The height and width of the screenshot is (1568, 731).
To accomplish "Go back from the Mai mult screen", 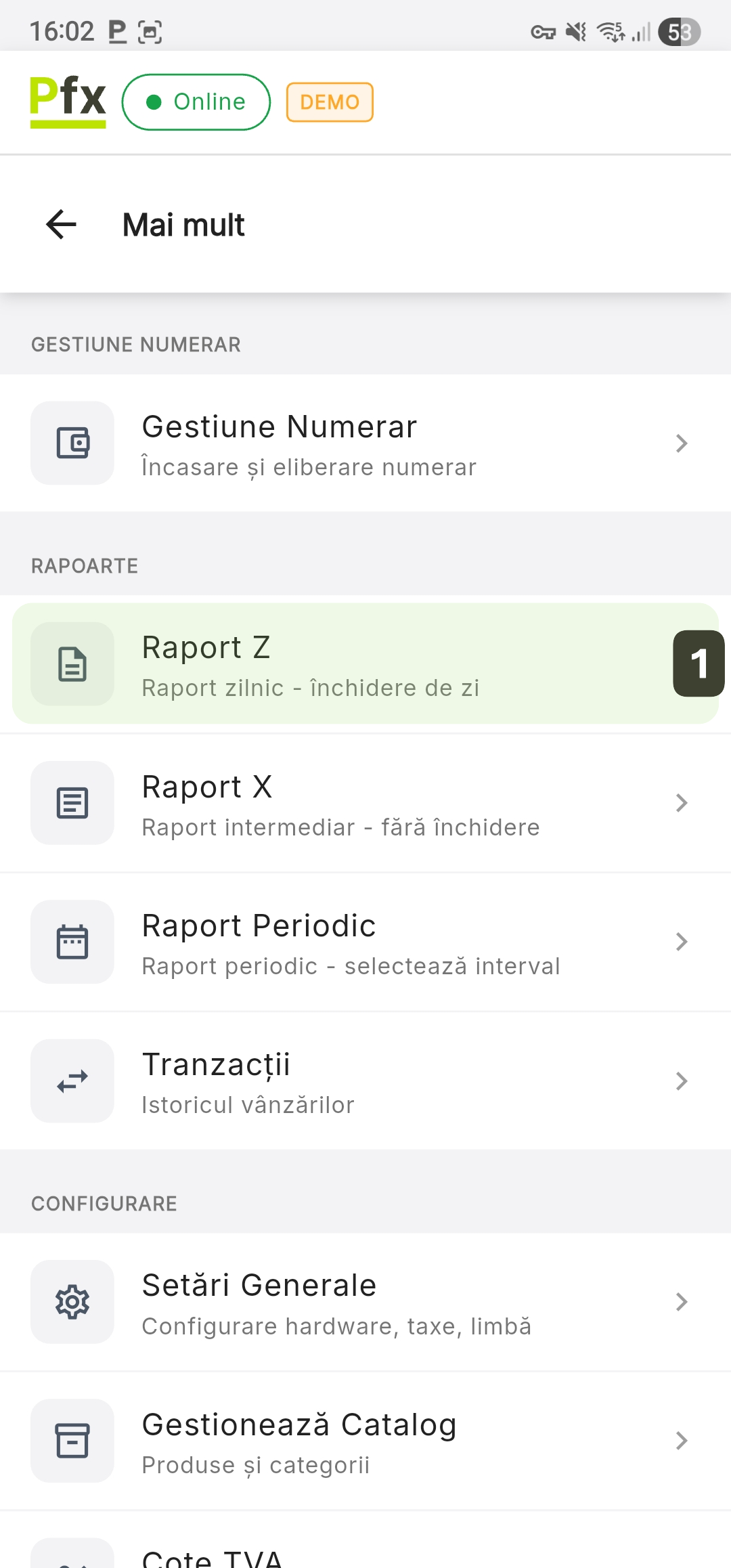I will click(61, 225).
